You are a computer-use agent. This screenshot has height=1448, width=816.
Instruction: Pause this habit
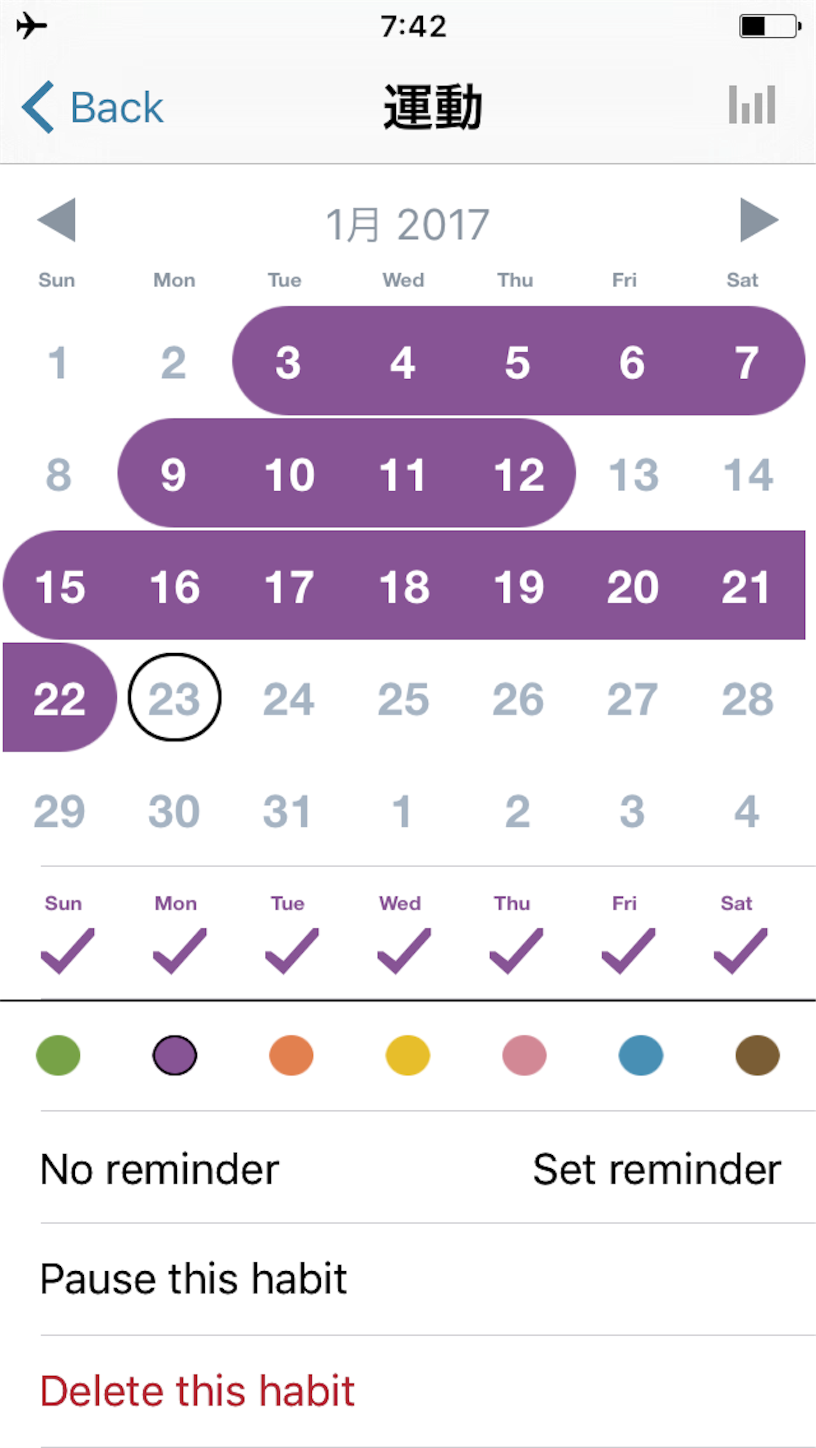click(x=428, y=1279)
